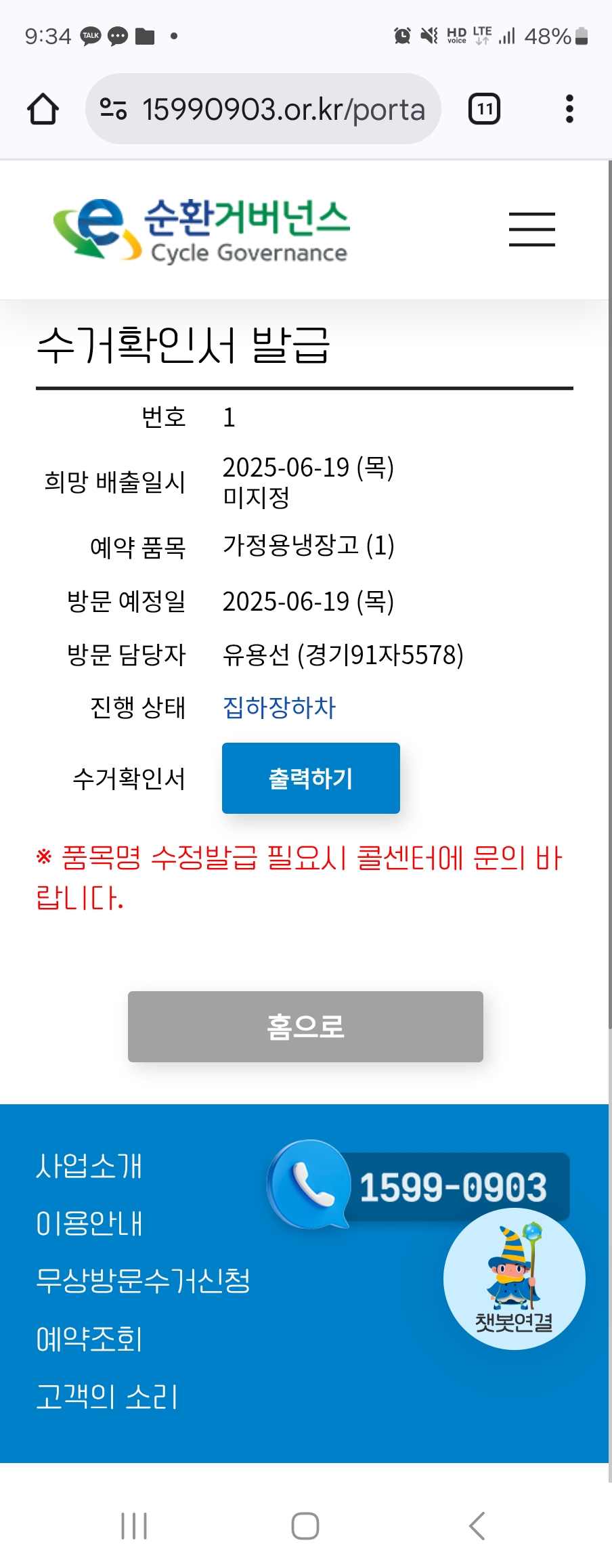Call 1599-0903 via the phone banner
The width and height of the screenshot is (612, 1568).
pos(418,1185)
